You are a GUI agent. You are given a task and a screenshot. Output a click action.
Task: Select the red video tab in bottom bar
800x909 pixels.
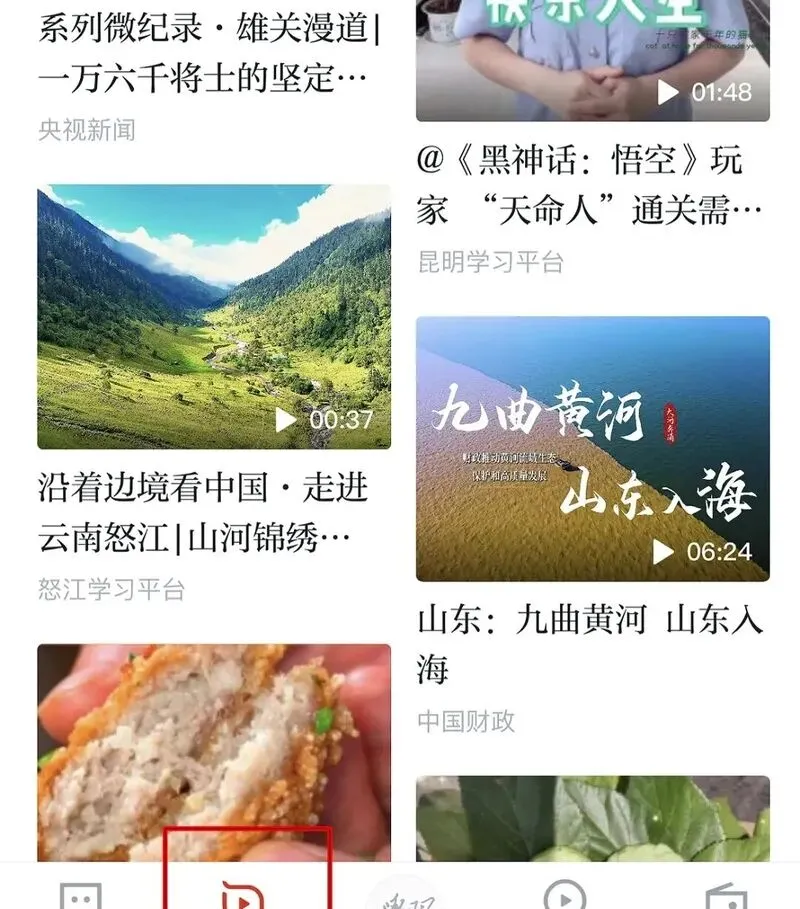coord(246,892)
